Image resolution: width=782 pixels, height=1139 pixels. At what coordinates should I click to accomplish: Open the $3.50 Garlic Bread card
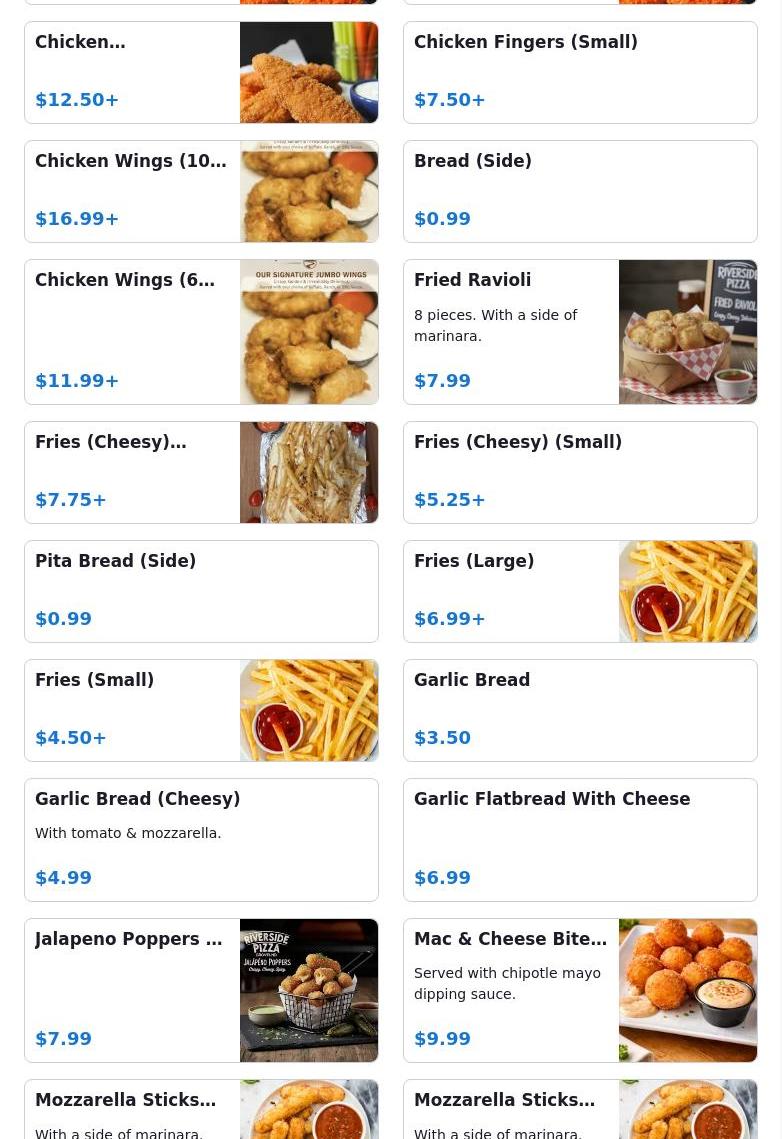click(x=580, y=710)
